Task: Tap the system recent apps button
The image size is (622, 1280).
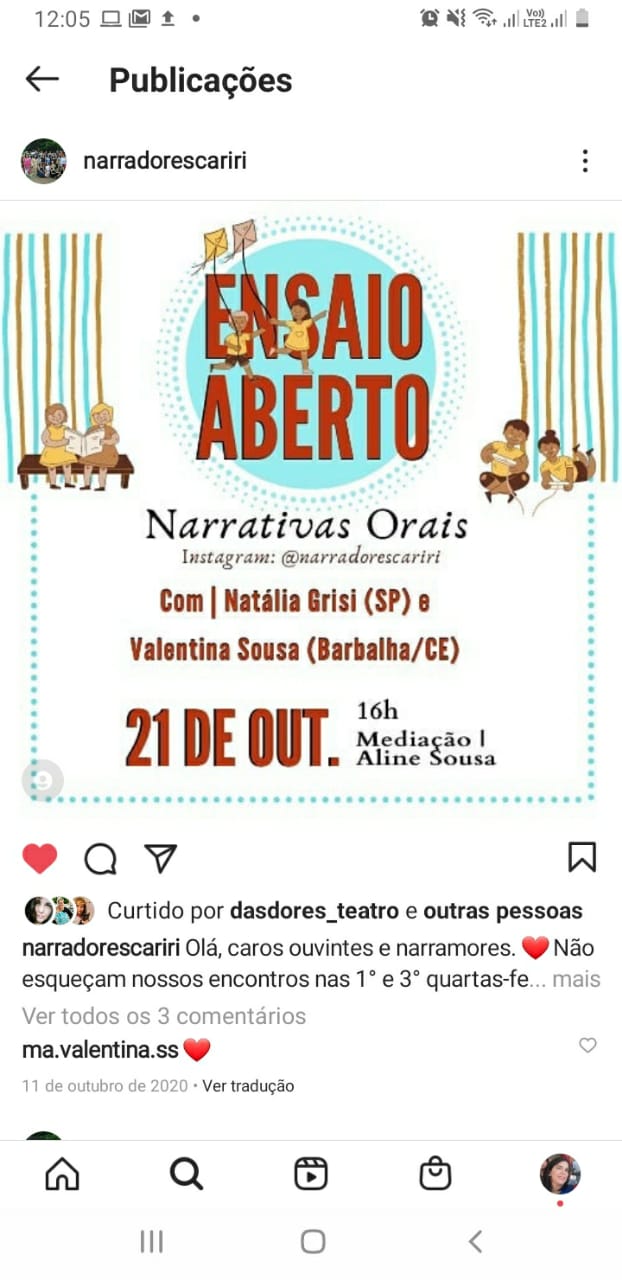Action: [x=152, y=1242]
